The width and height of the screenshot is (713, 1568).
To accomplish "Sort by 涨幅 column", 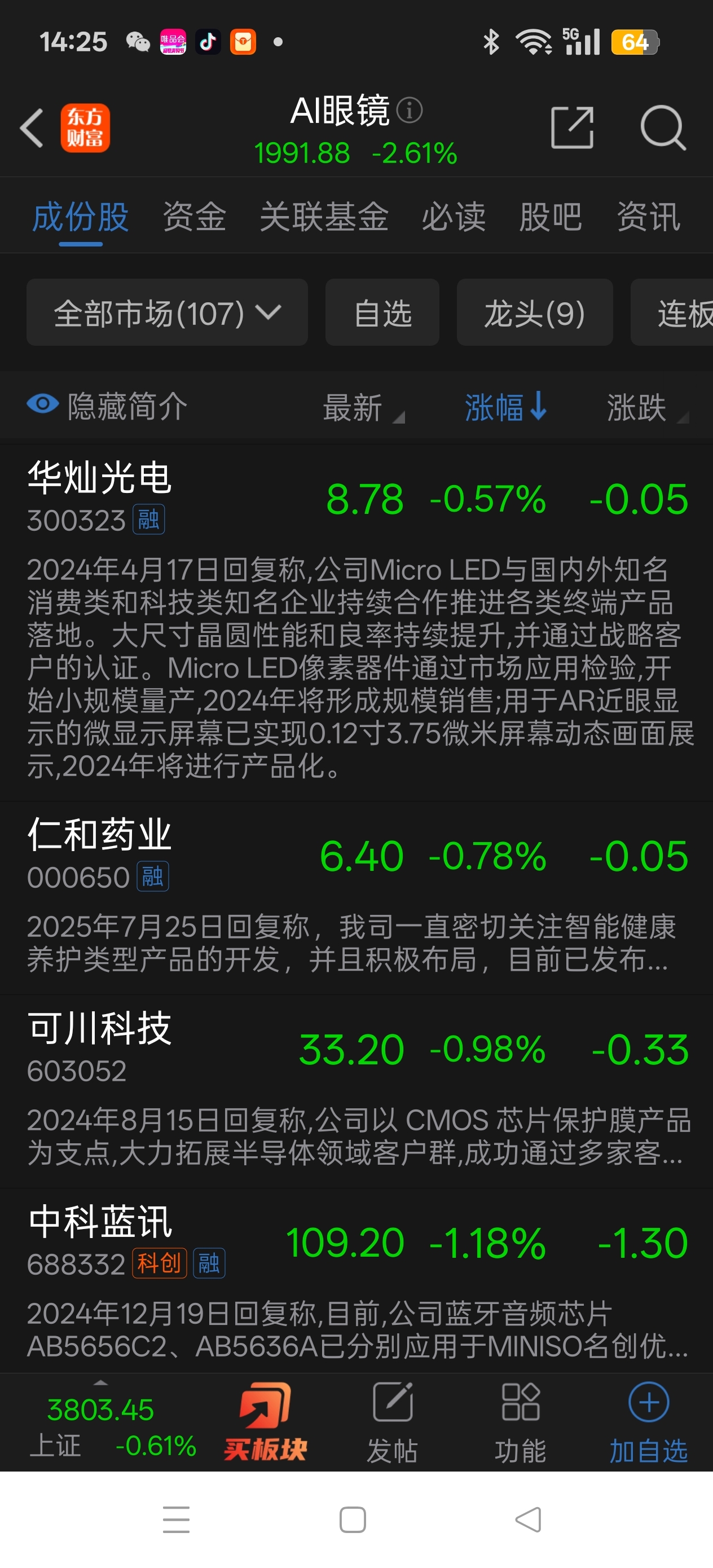I will (x=505, y=406).
